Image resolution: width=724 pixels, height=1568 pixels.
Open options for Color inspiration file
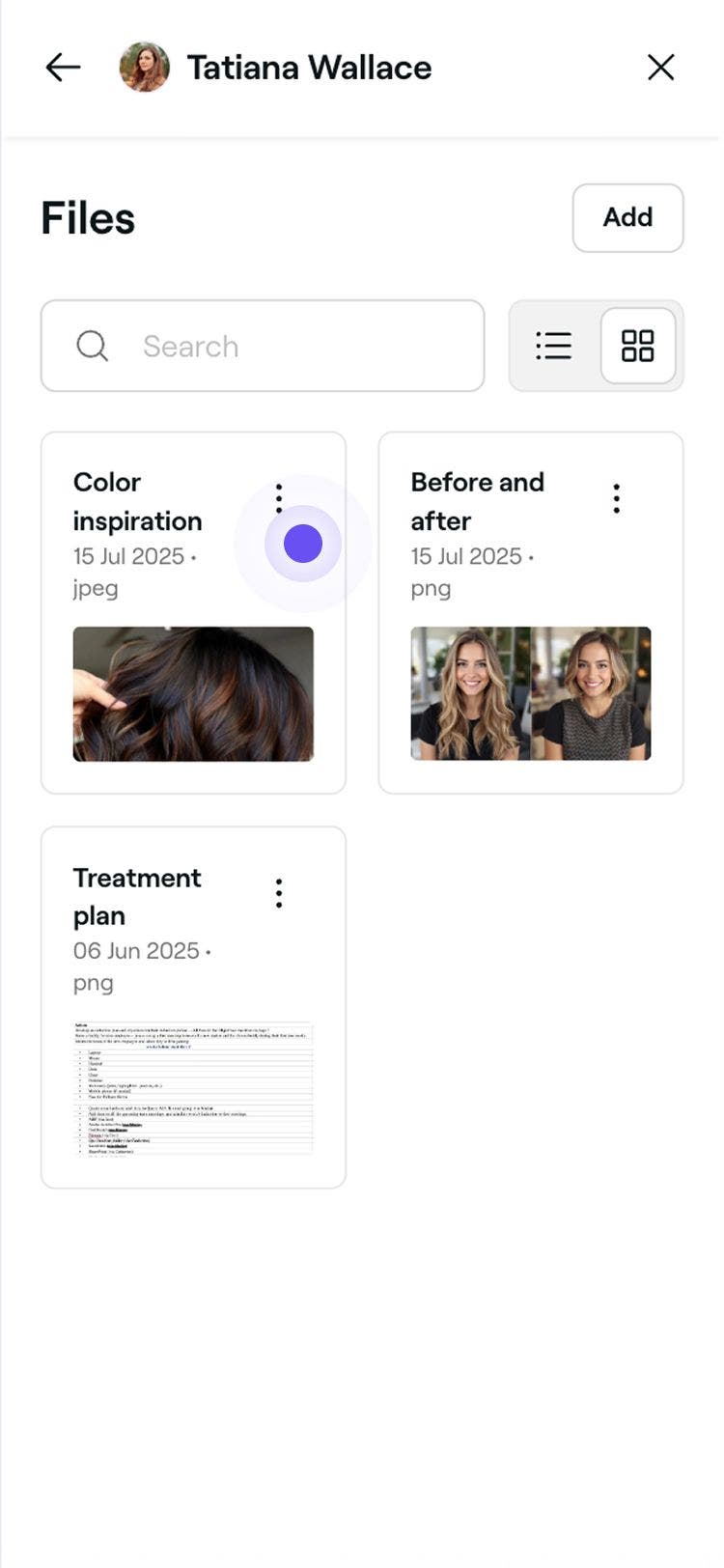pyautogui.click(x=279, y=498)
